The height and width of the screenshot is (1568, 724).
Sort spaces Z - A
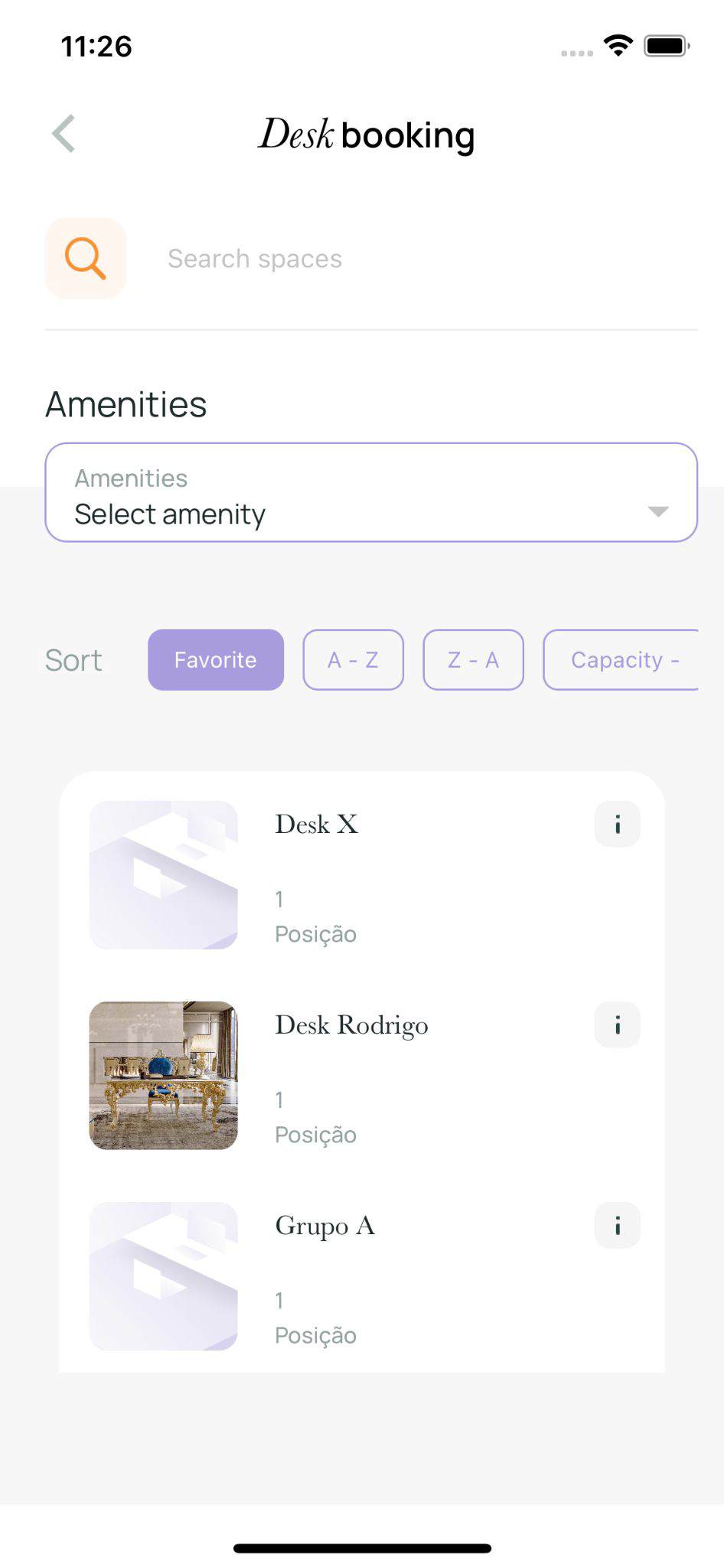tap(473, 660)
